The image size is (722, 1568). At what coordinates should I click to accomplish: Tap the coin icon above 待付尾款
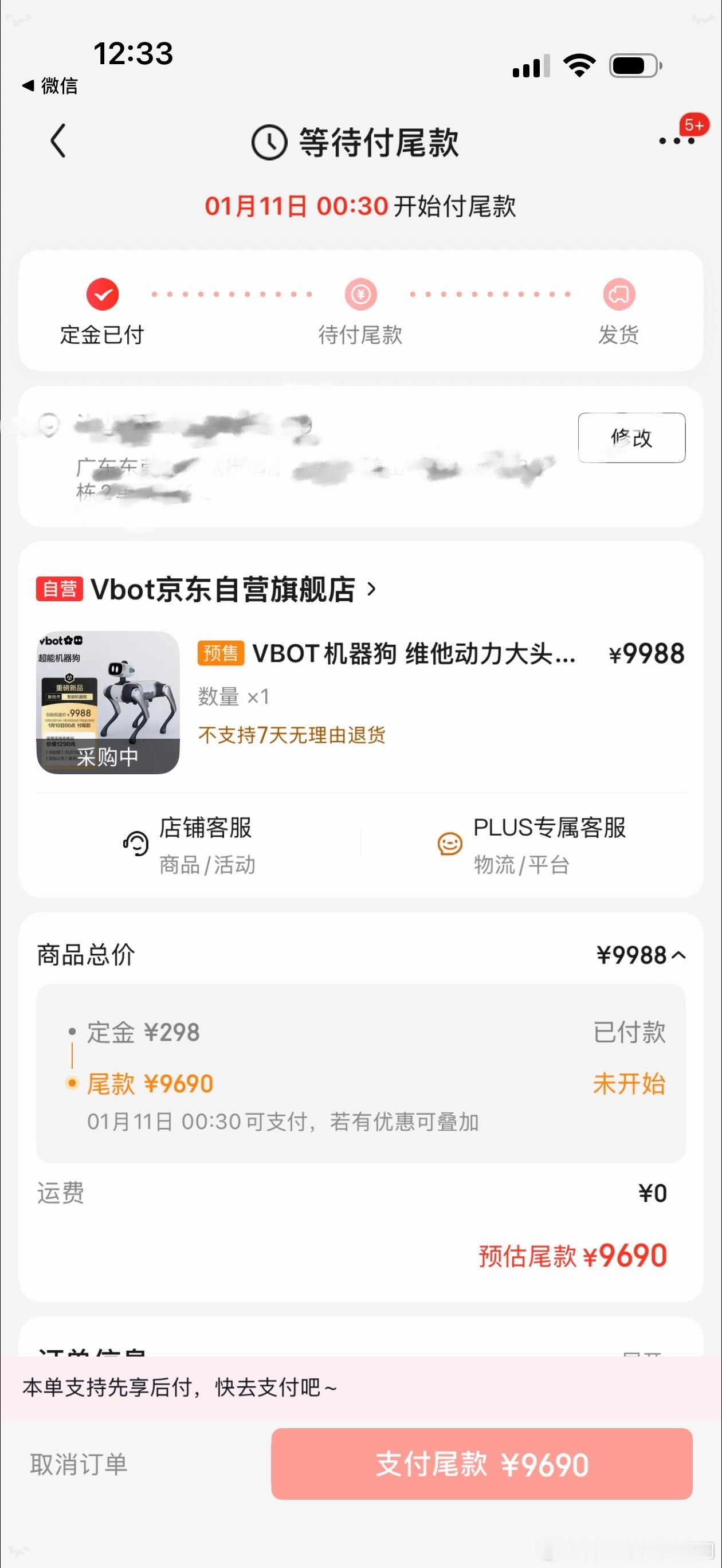point(360,294)
